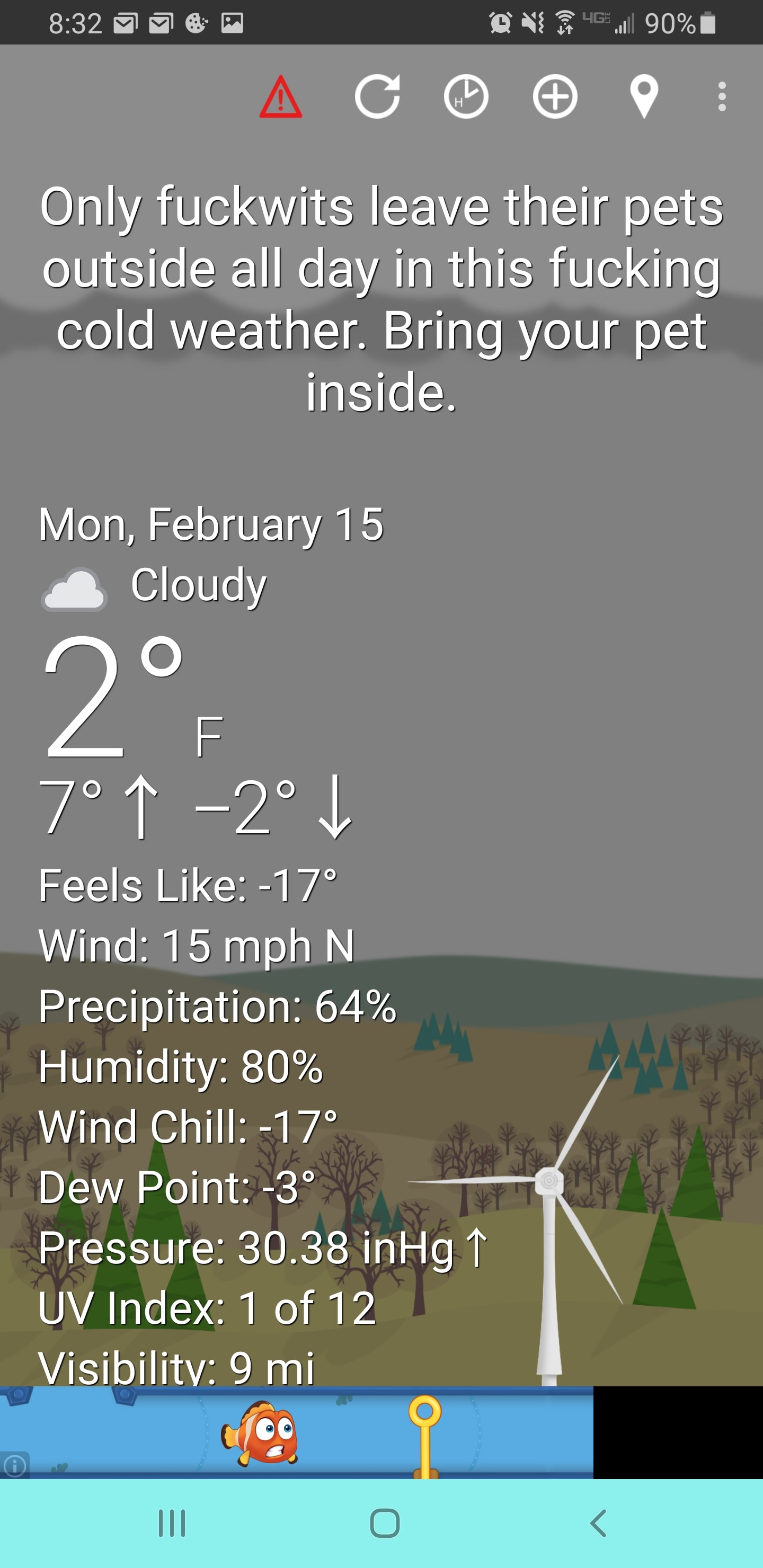763x1568 pixels.
Task: Tap the ad info icon
Action: pyautogui.click(x=15, y=1465)
